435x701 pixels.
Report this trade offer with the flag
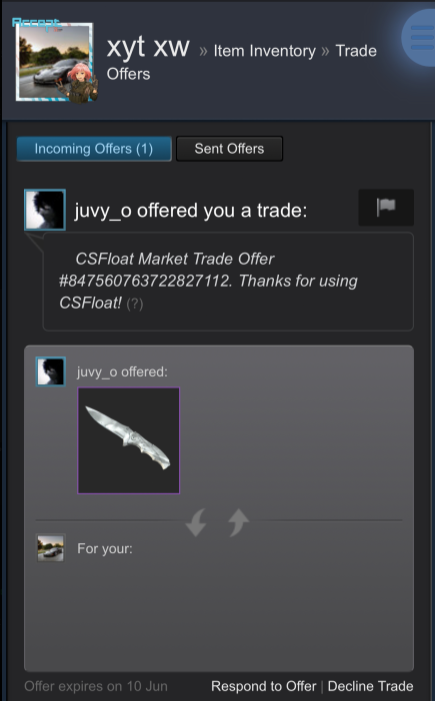[x=386, y=207]
